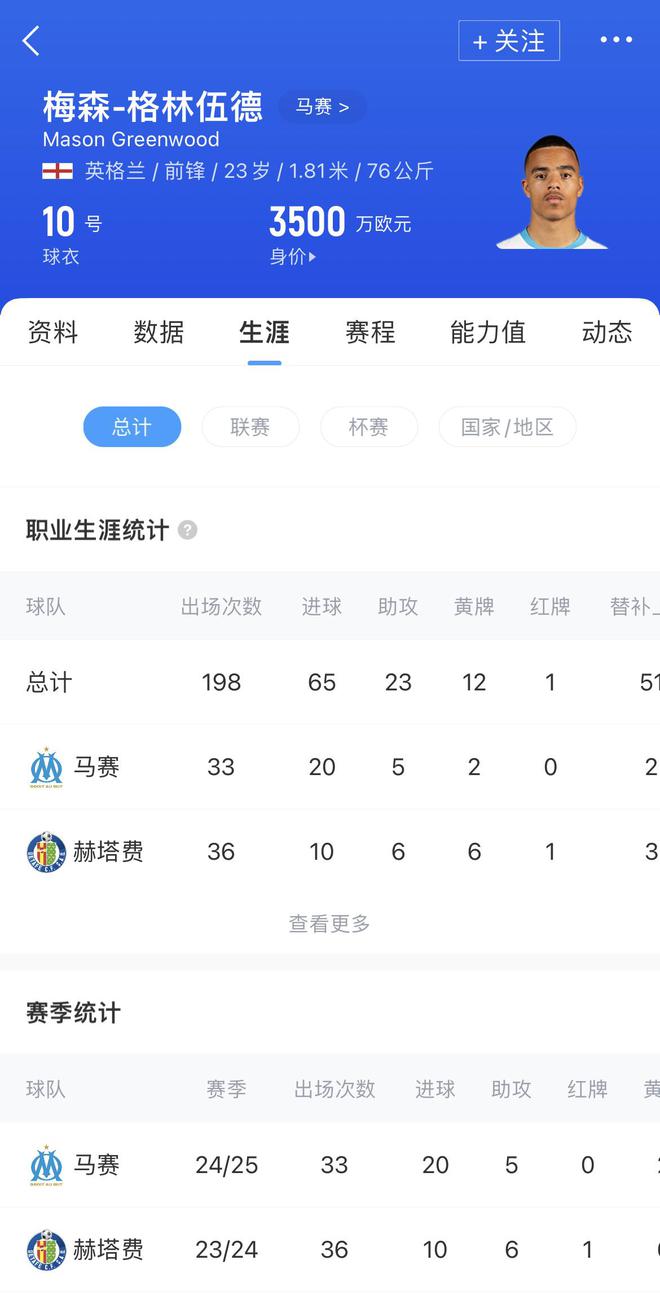Screen dimensions: 660x1295
Task: Filter career stats by 杯赛
Action: (x=368, y=427)
